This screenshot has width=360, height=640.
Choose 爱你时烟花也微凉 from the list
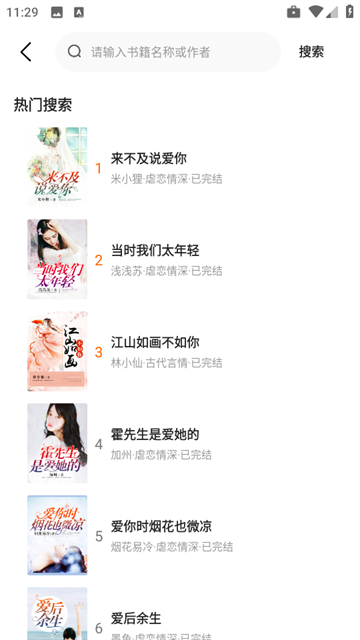[180, 536]
